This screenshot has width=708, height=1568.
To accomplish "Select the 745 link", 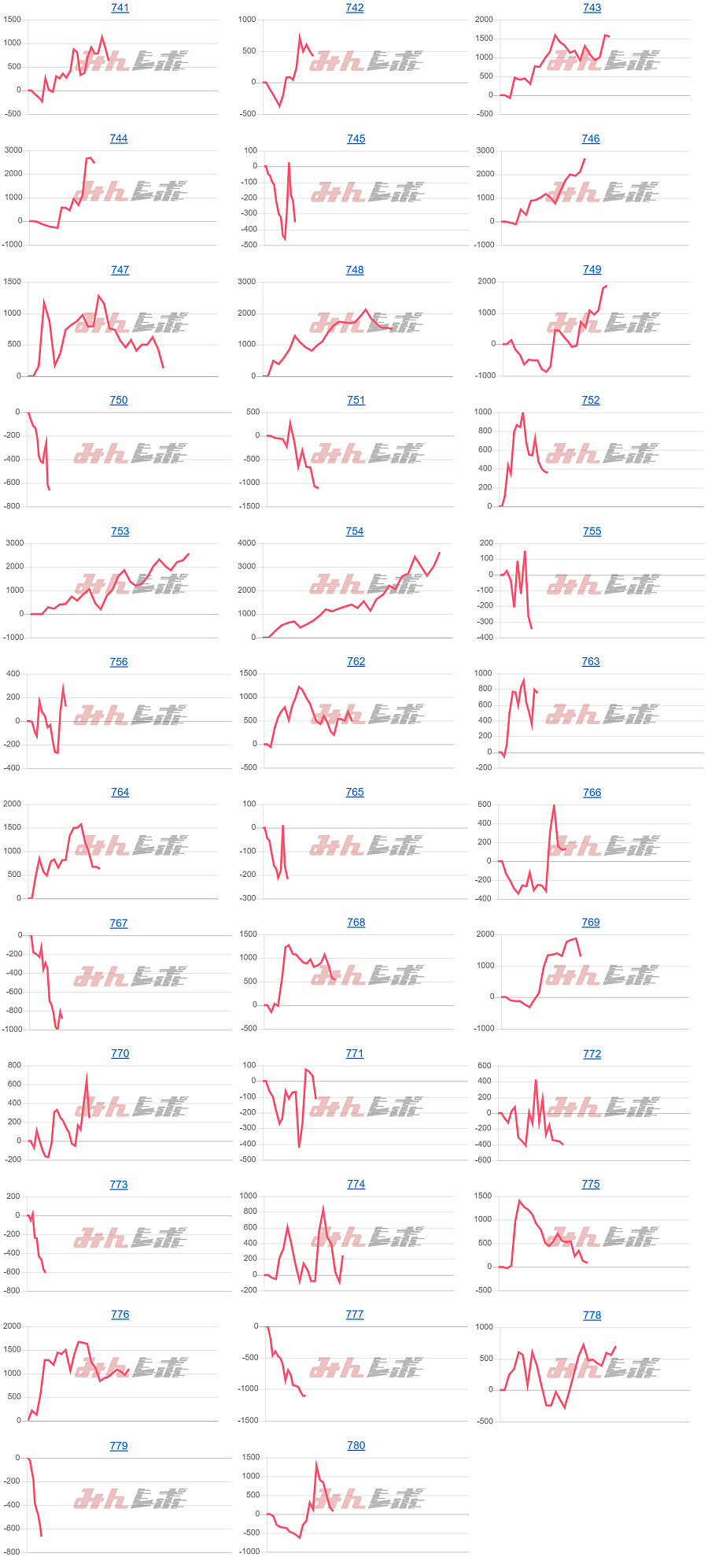I will click(x=356, y=139).
